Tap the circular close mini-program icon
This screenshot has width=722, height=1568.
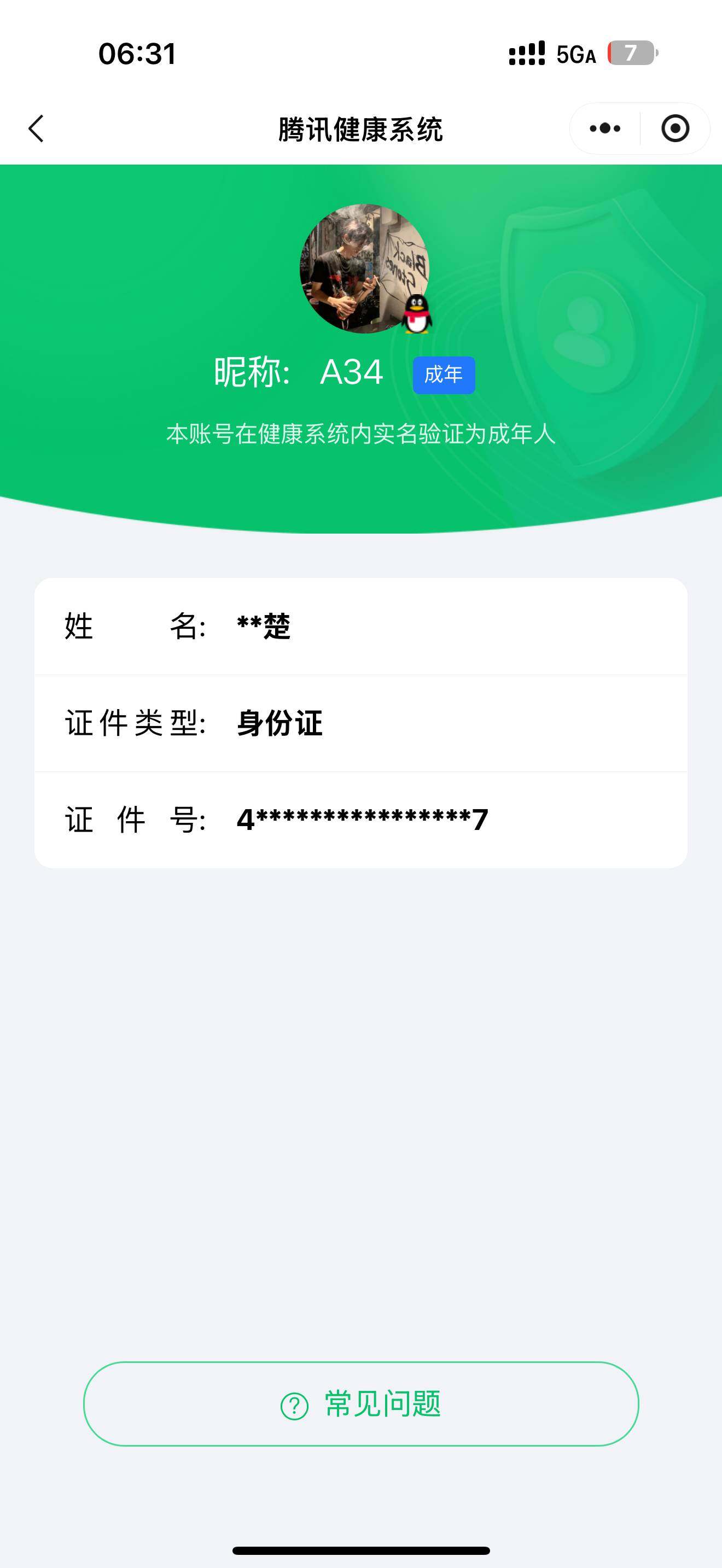point(675,128)
